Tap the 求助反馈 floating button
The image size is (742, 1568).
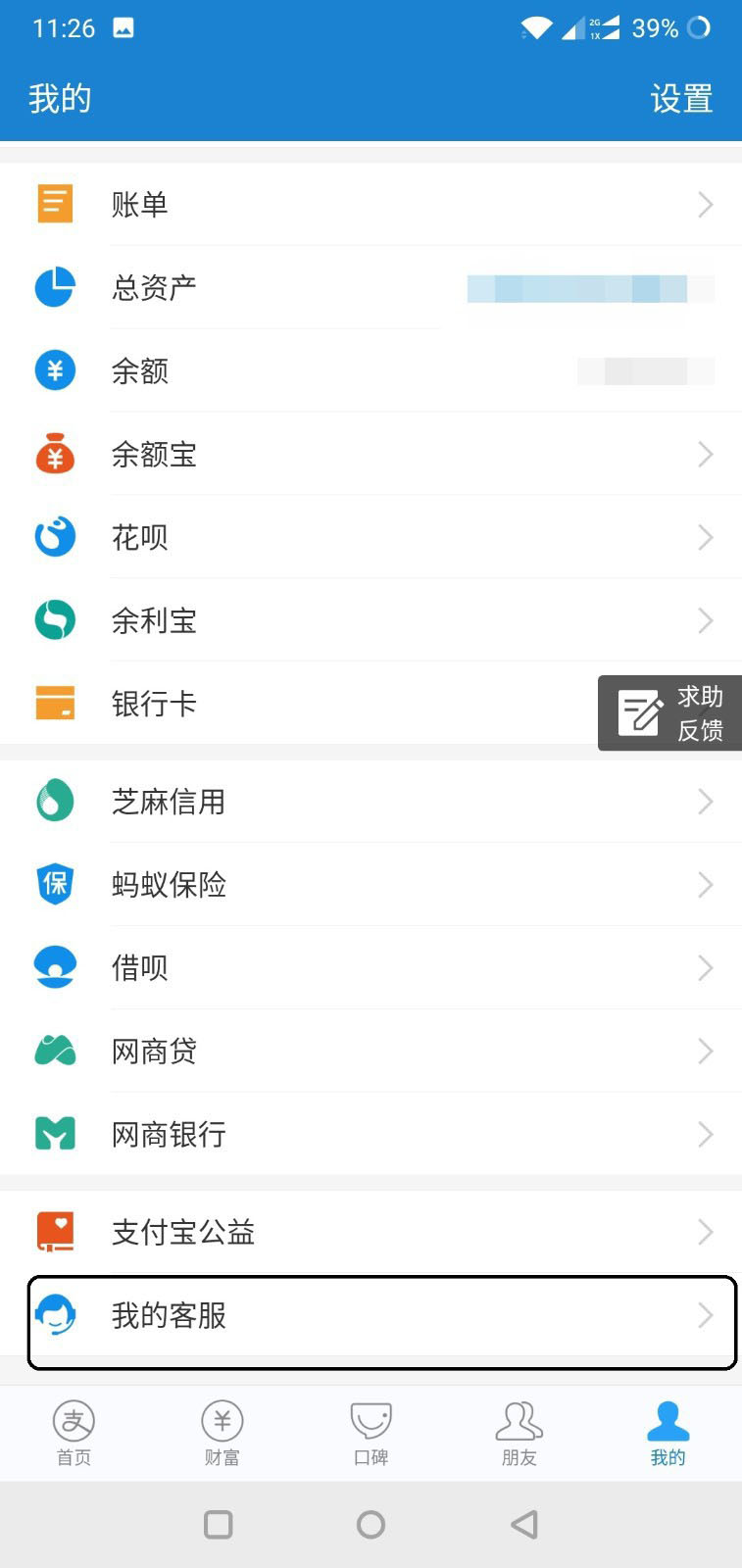point(671,713)
